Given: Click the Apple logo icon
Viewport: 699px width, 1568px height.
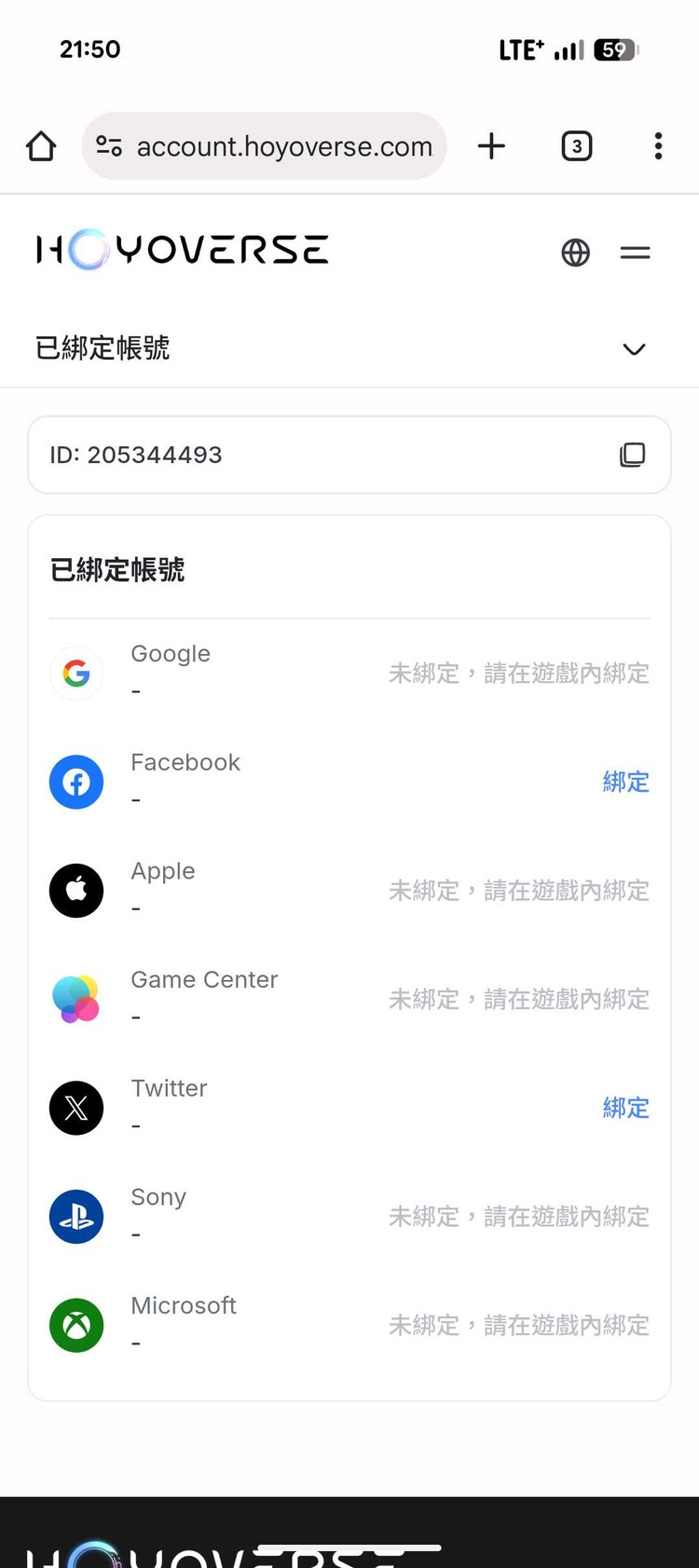Looking at the screenshot, I should tap(76, 891).
